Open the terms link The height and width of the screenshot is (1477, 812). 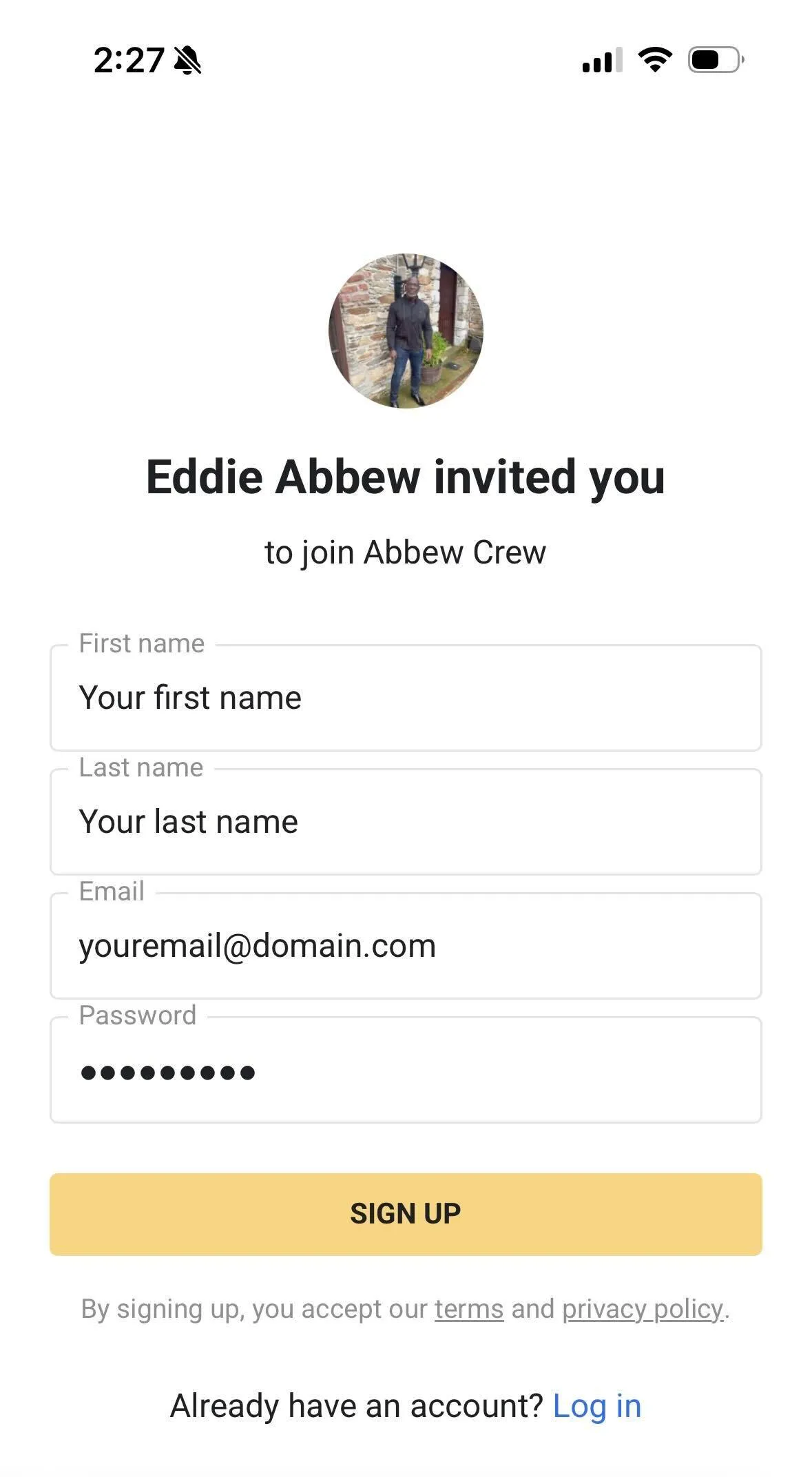tap(469, 1309)
